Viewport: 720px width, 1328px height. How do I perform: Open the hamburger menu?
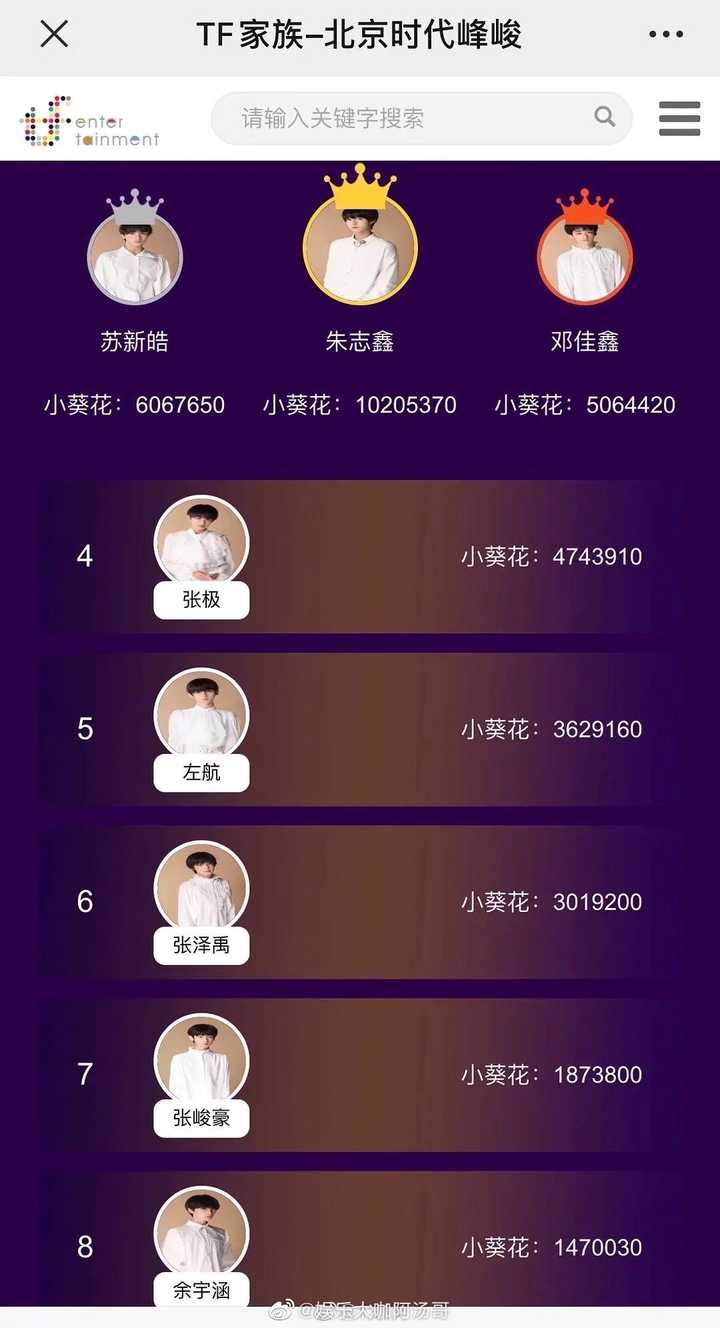[x=679, y=118]
